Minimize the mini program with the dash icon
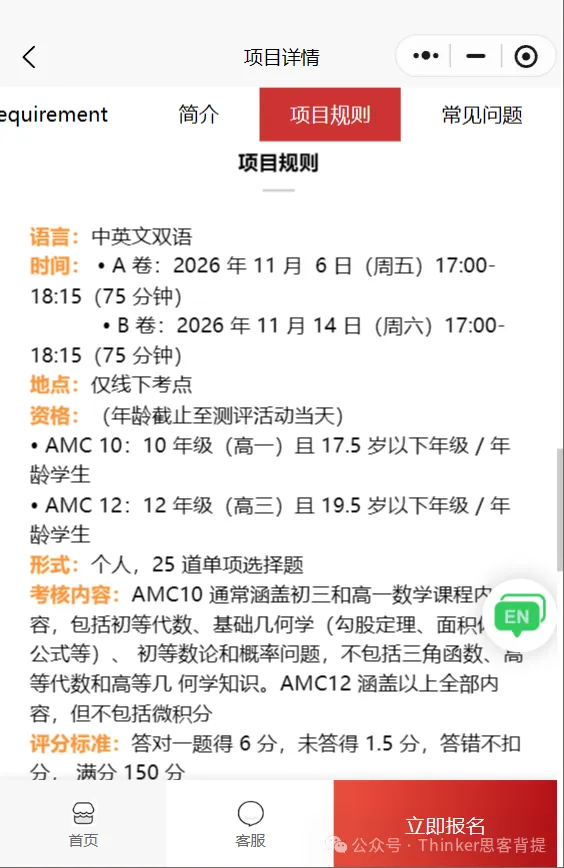 475,56
